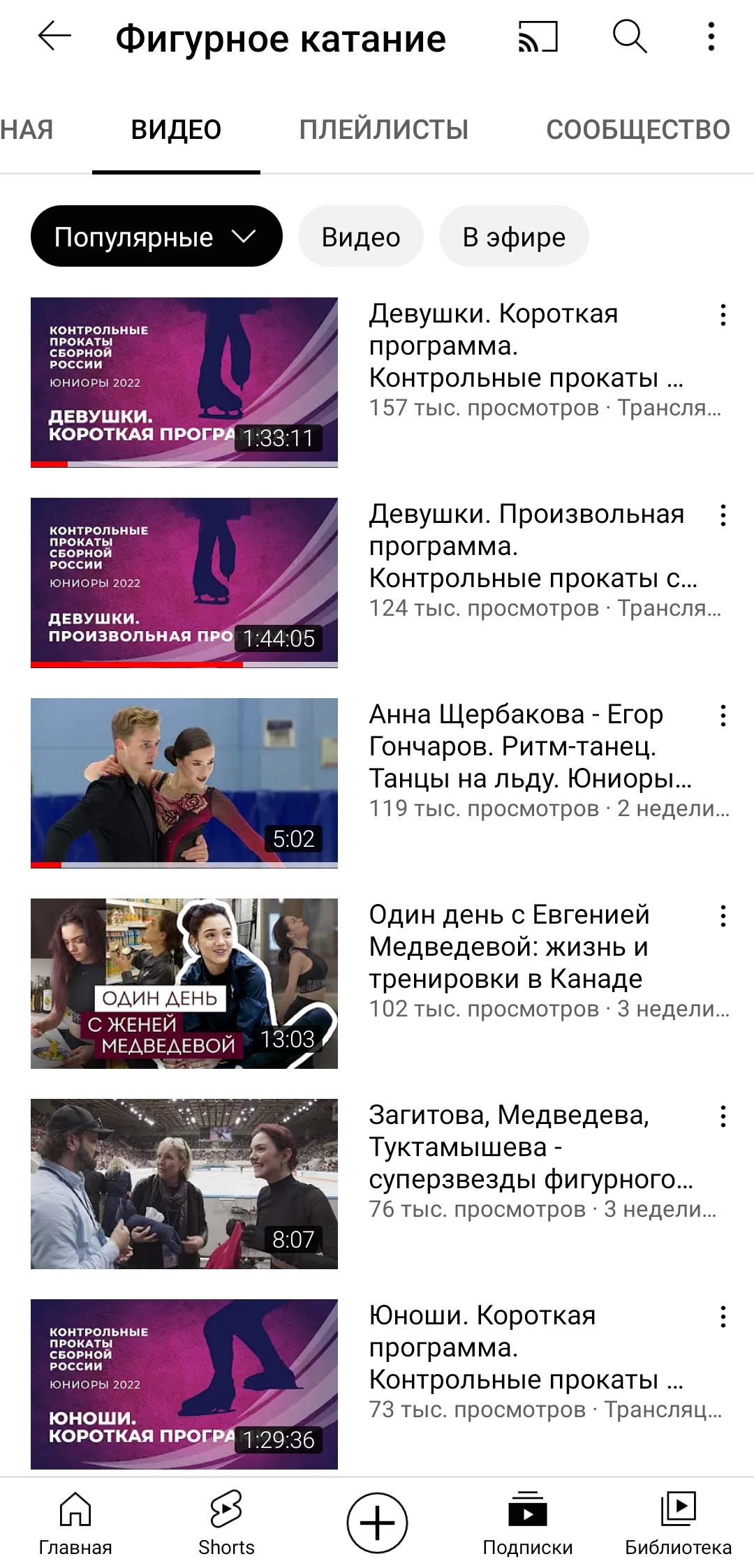The height and width of the screenshot is (1568, 754).
Task: Open search on the channel
Action: (630, 36)
